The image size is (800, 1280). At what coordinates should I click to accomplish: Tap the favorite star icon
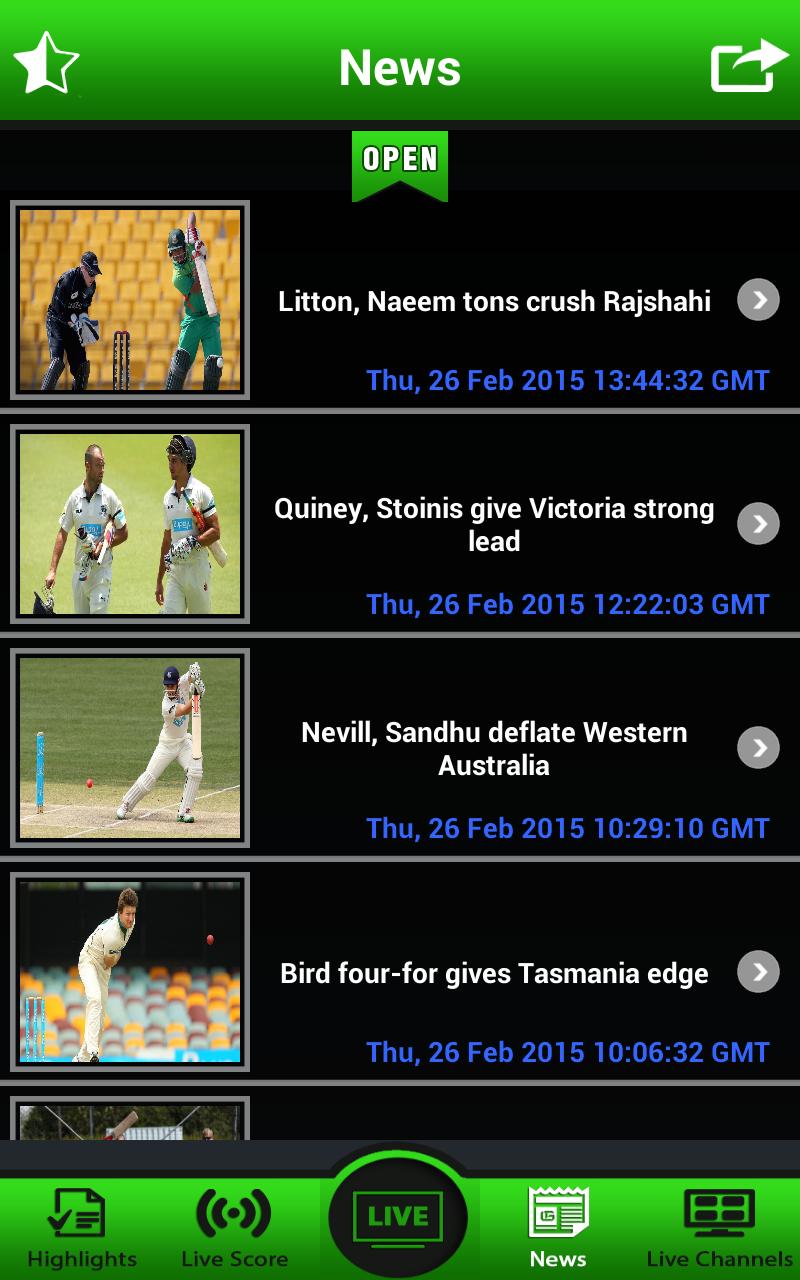coord(46,64)
